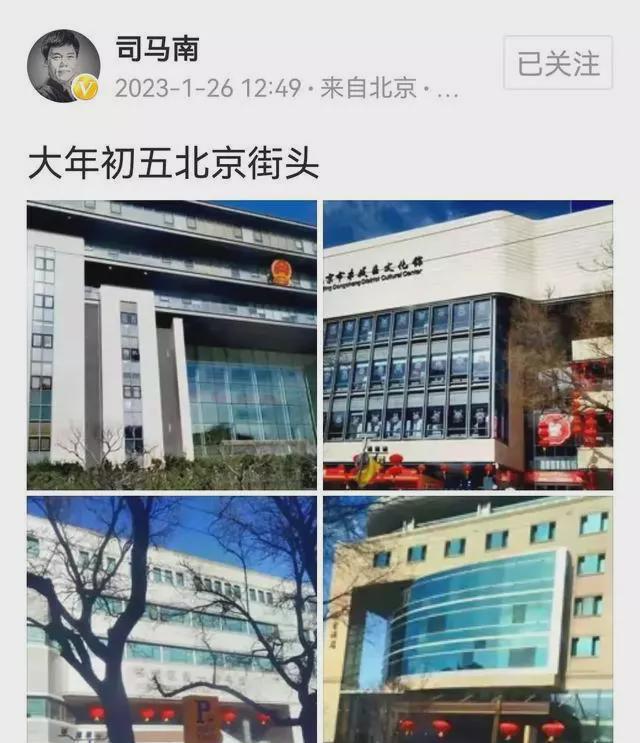The height and width of the screenshot is (743, 640).
Task: Open the photo with the national emblem building
Action: [x=171, y=345]
